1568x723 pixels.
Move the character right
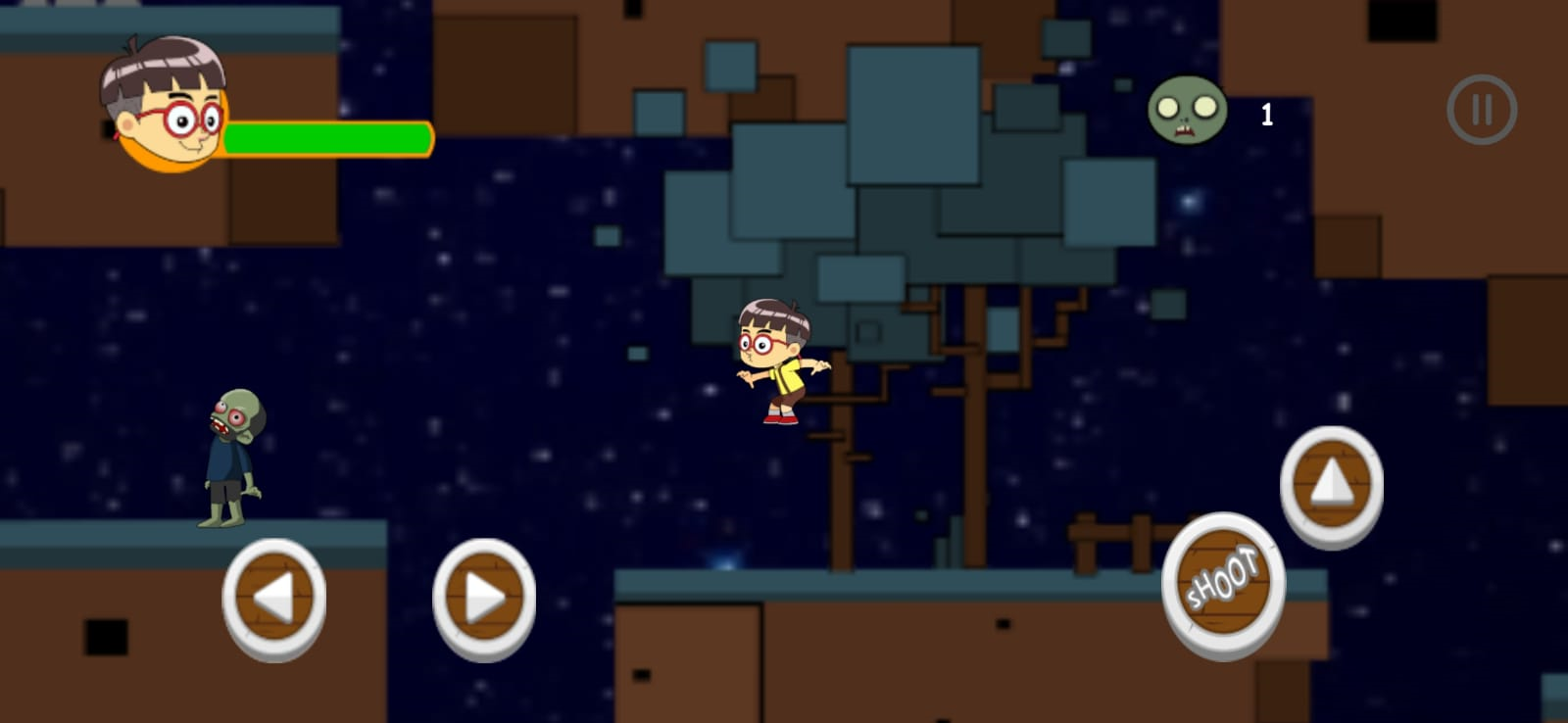pyautogui.click(x=484, y=597)
